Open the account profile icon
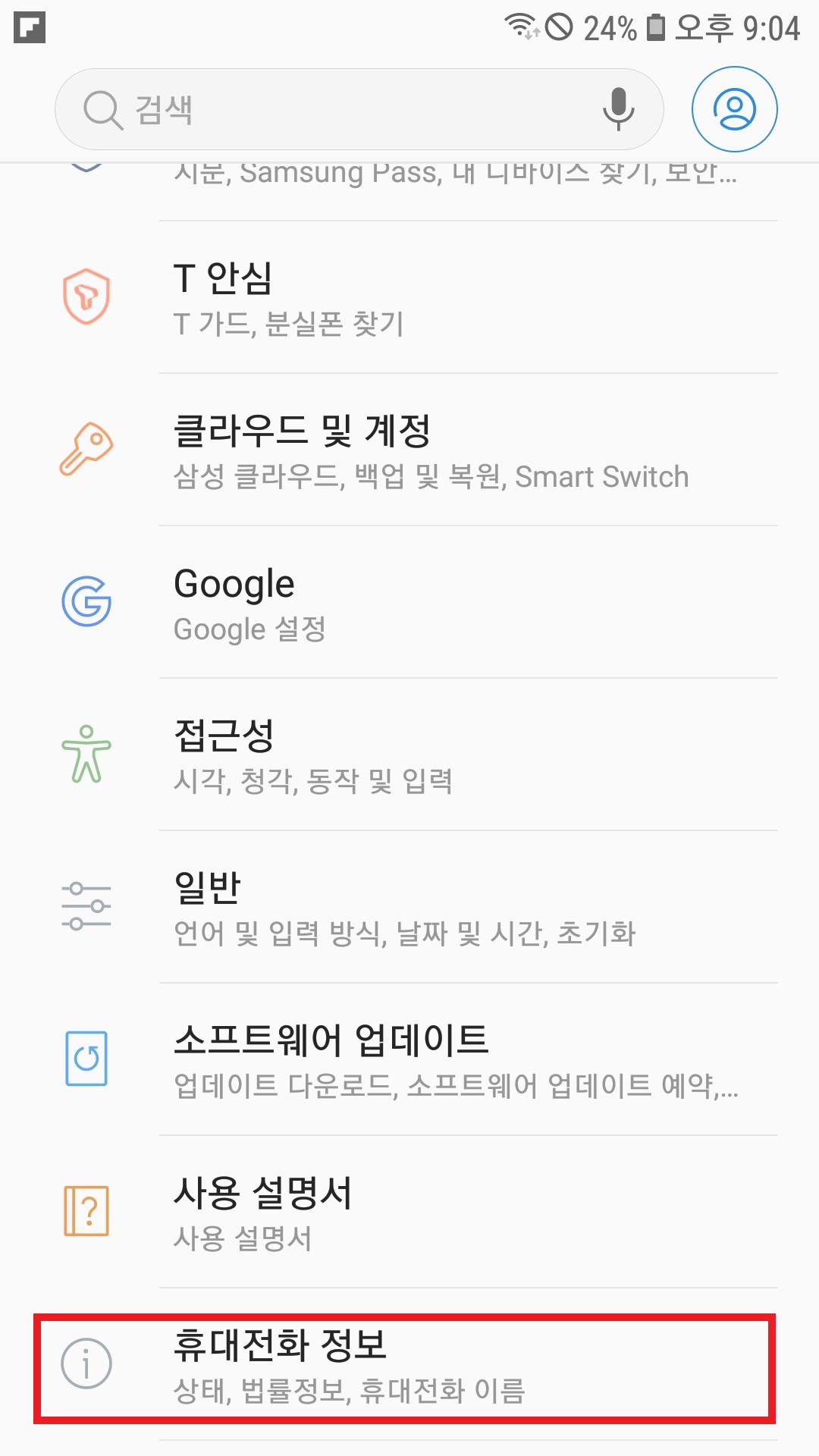The image size is (819, 1456). pyautogui.click(x=734, y=109)
